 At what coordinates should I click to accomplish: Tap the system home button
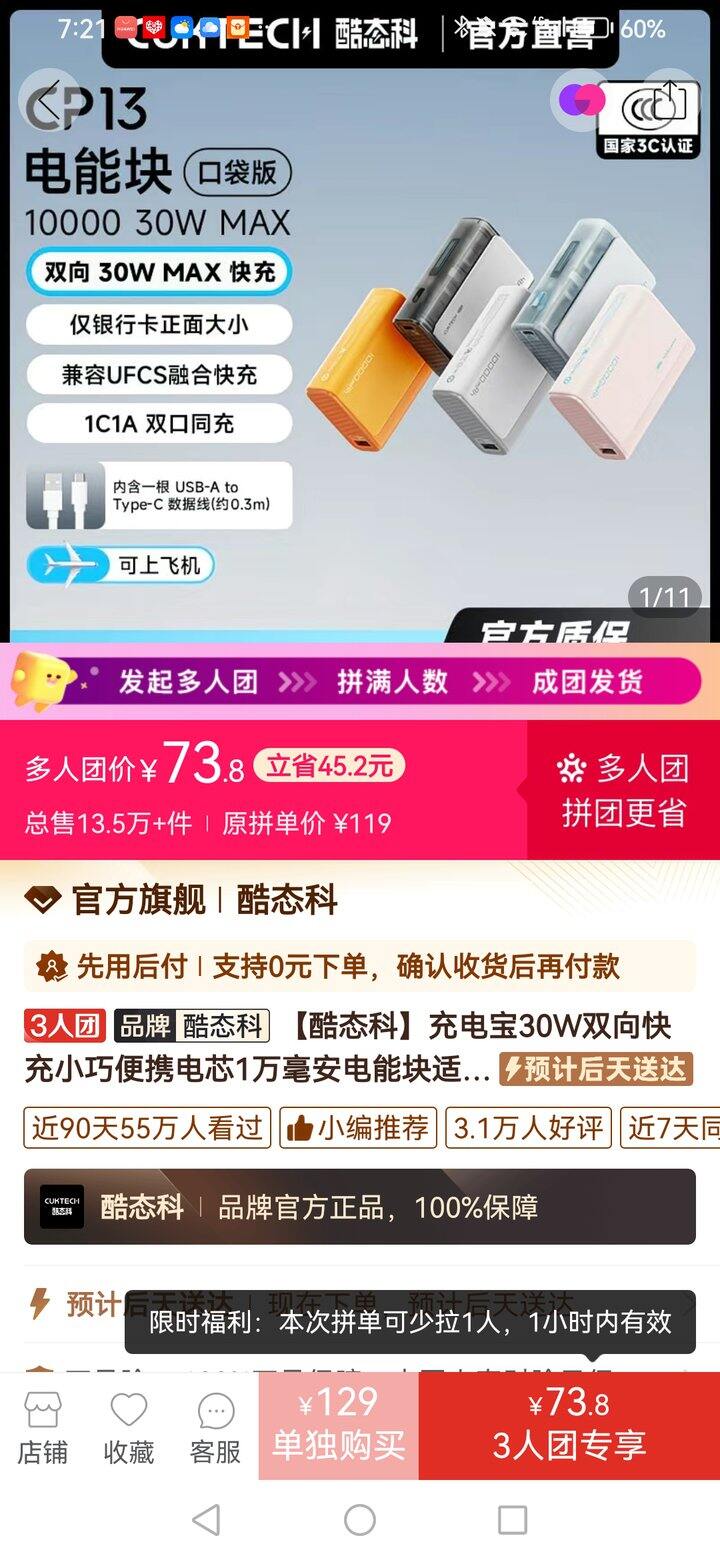click(x=360, y=1520)
